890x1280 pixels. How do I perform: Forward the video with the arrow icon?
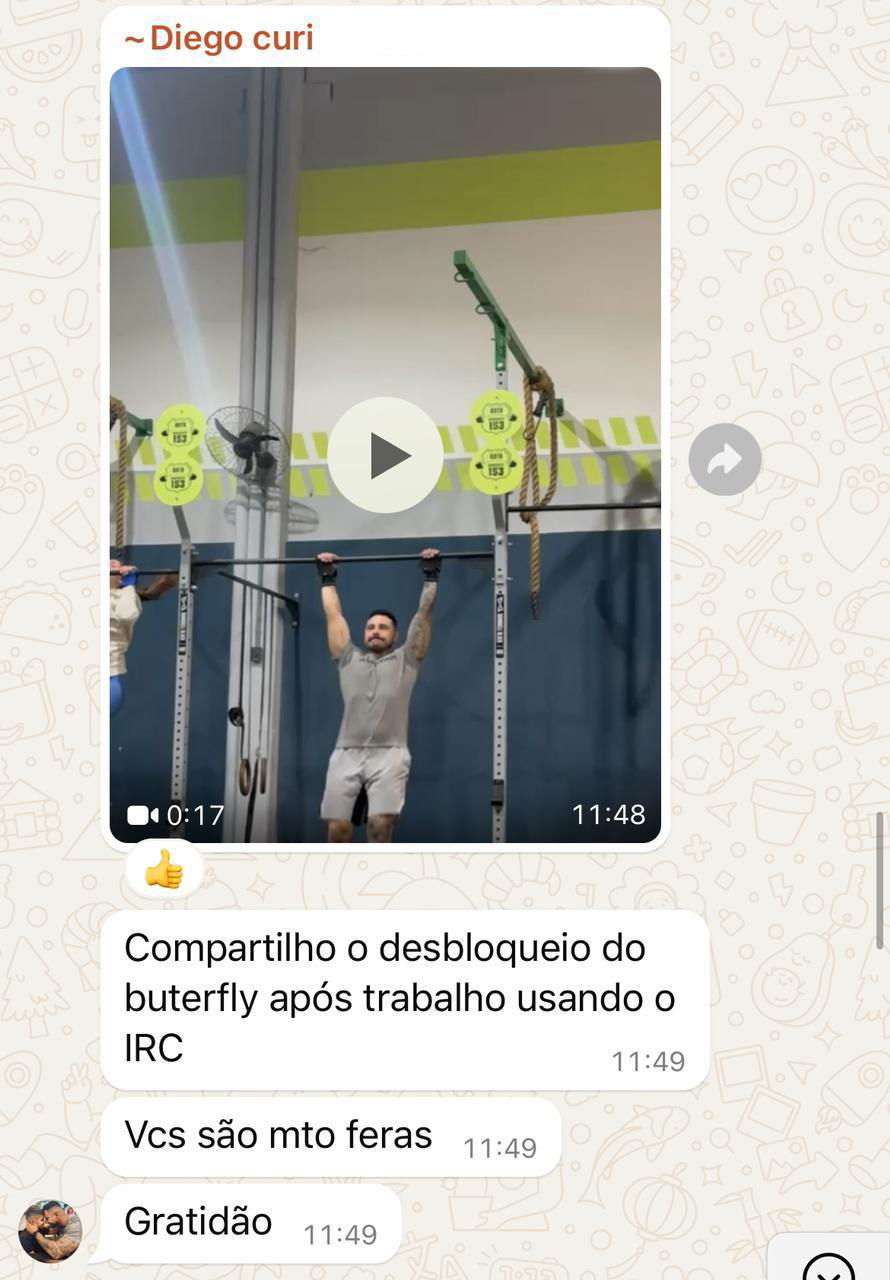[x=725, y=459]
